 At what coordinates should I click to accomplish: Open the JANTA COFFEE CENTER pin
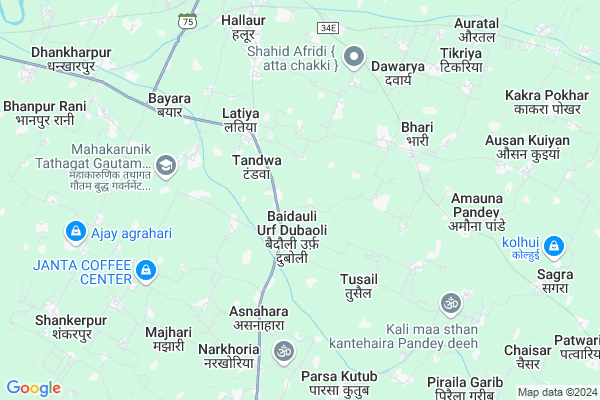point(146,270)
